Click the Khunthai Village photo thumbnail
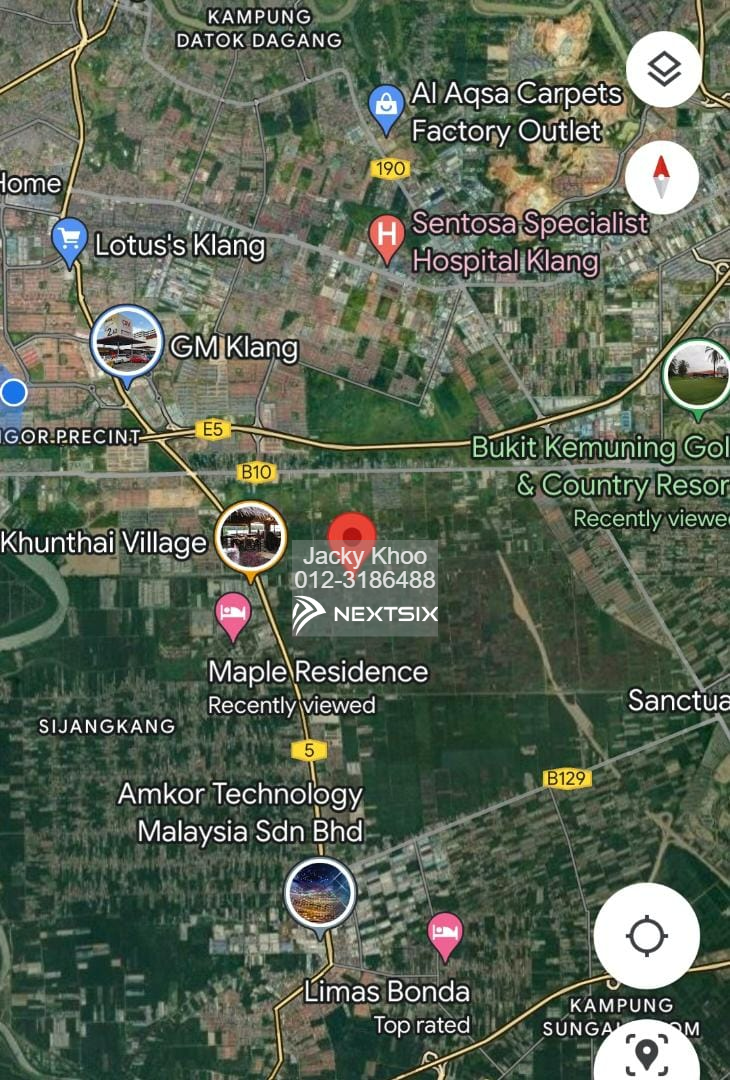Image resolution: width=730 pixels, height=1080 pixels. click(x=252, y=535)
